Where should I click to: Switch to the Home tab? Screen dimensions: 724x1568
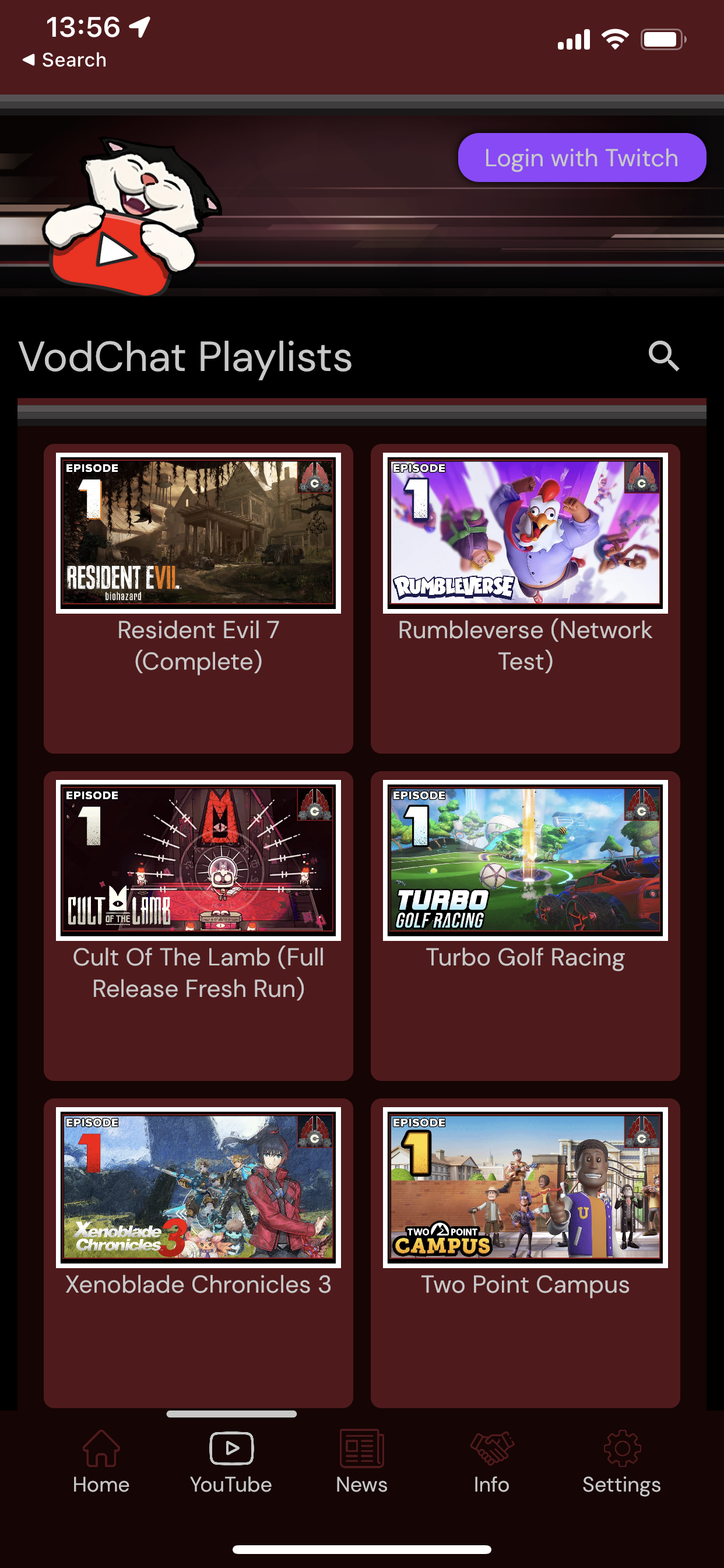[x=101, y=1462]
